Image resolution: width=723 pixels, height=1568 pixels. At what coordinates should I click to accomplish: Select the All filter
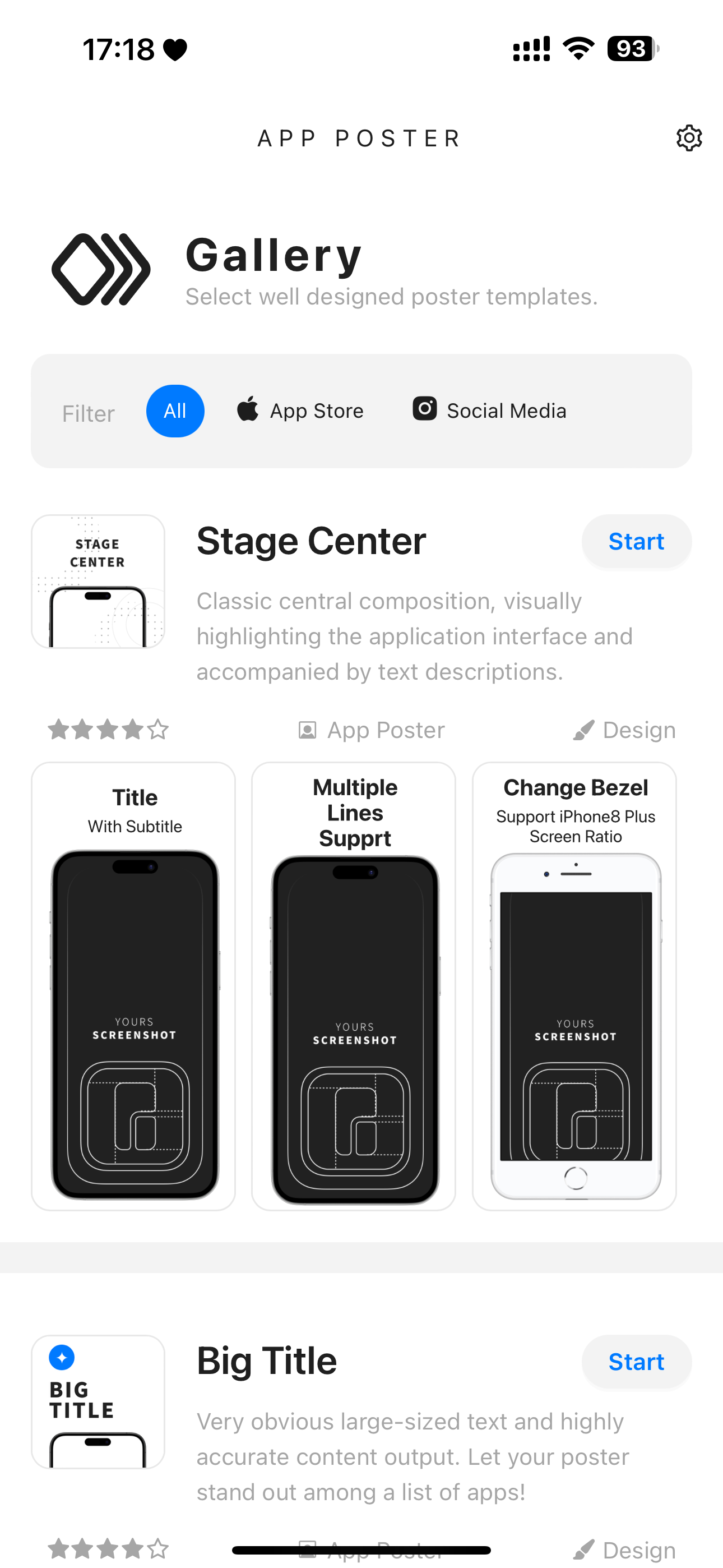click(175, 411)
